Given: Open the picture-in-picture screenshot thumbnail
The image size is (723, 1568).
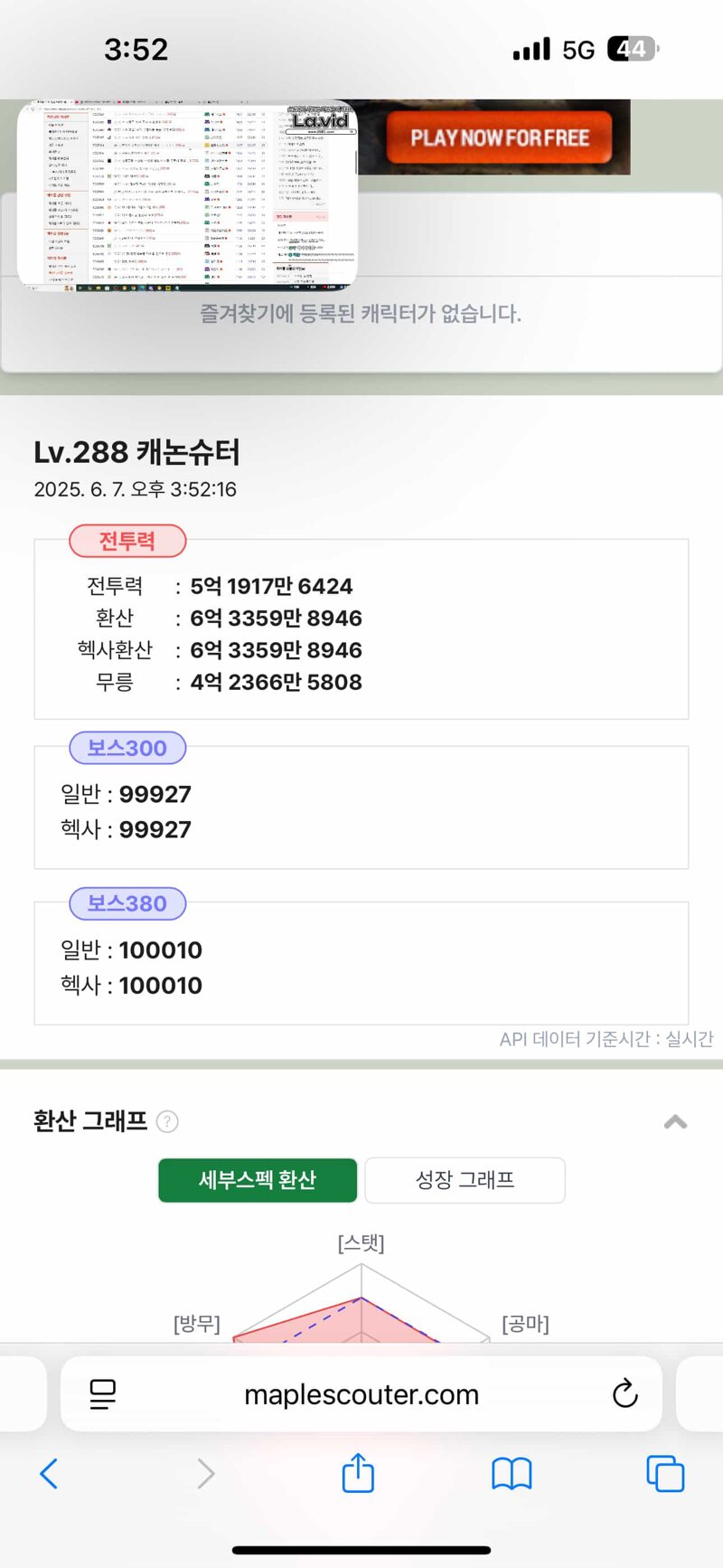Looking at the screenshot, I should coord(187,195).
